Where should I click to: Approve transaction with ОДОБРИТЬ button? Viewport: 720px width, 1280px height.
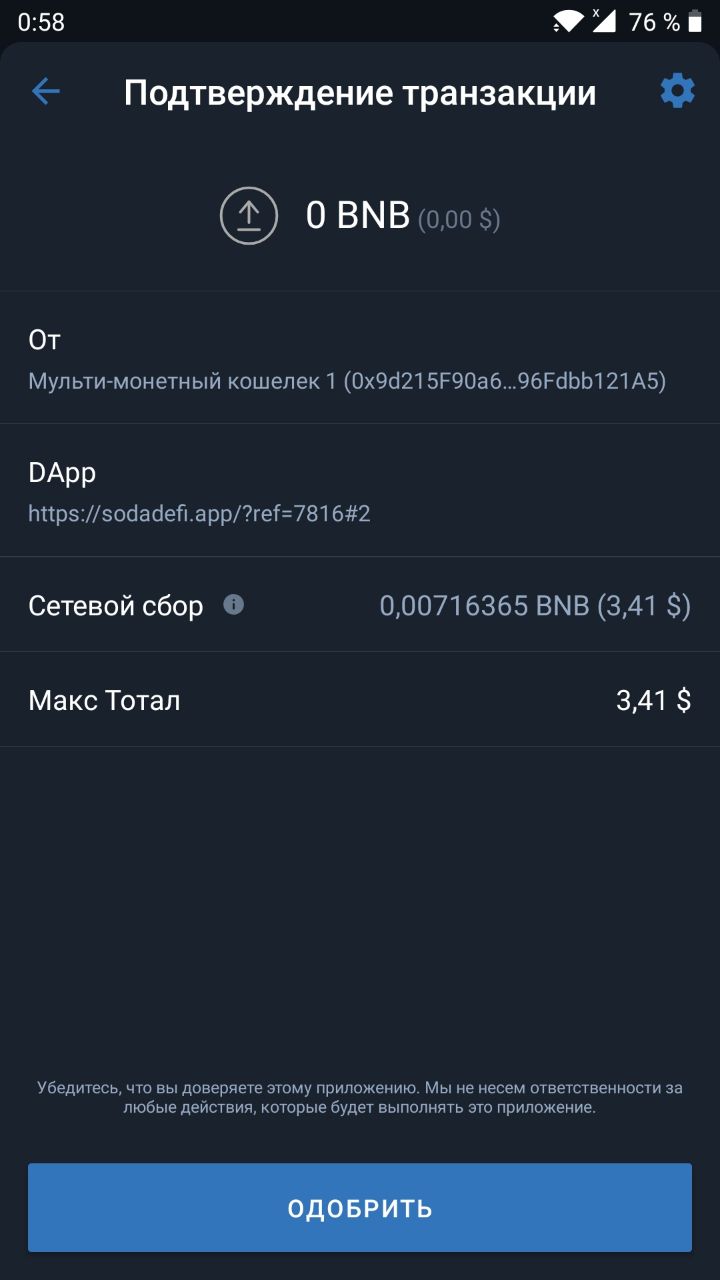360,1207
